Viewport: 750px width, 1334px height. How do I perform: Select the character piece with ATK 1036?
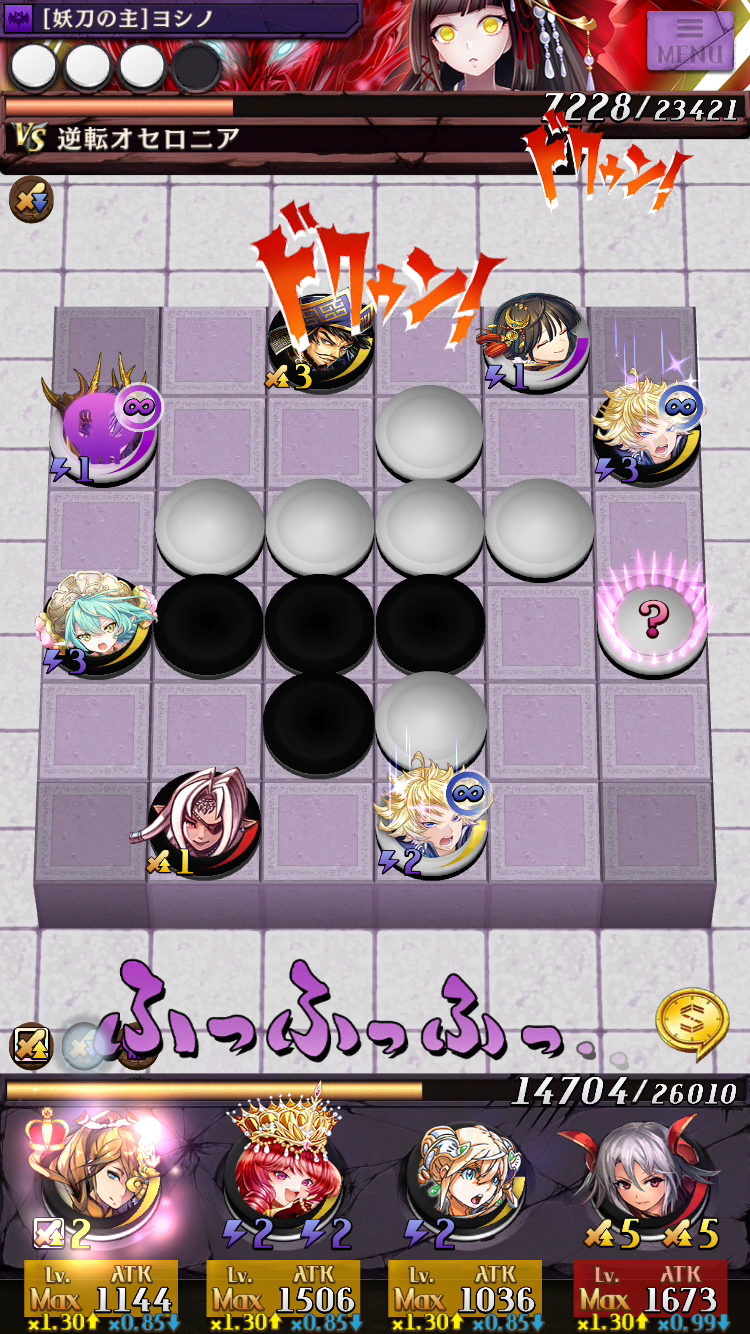(x=464, y=1190)
